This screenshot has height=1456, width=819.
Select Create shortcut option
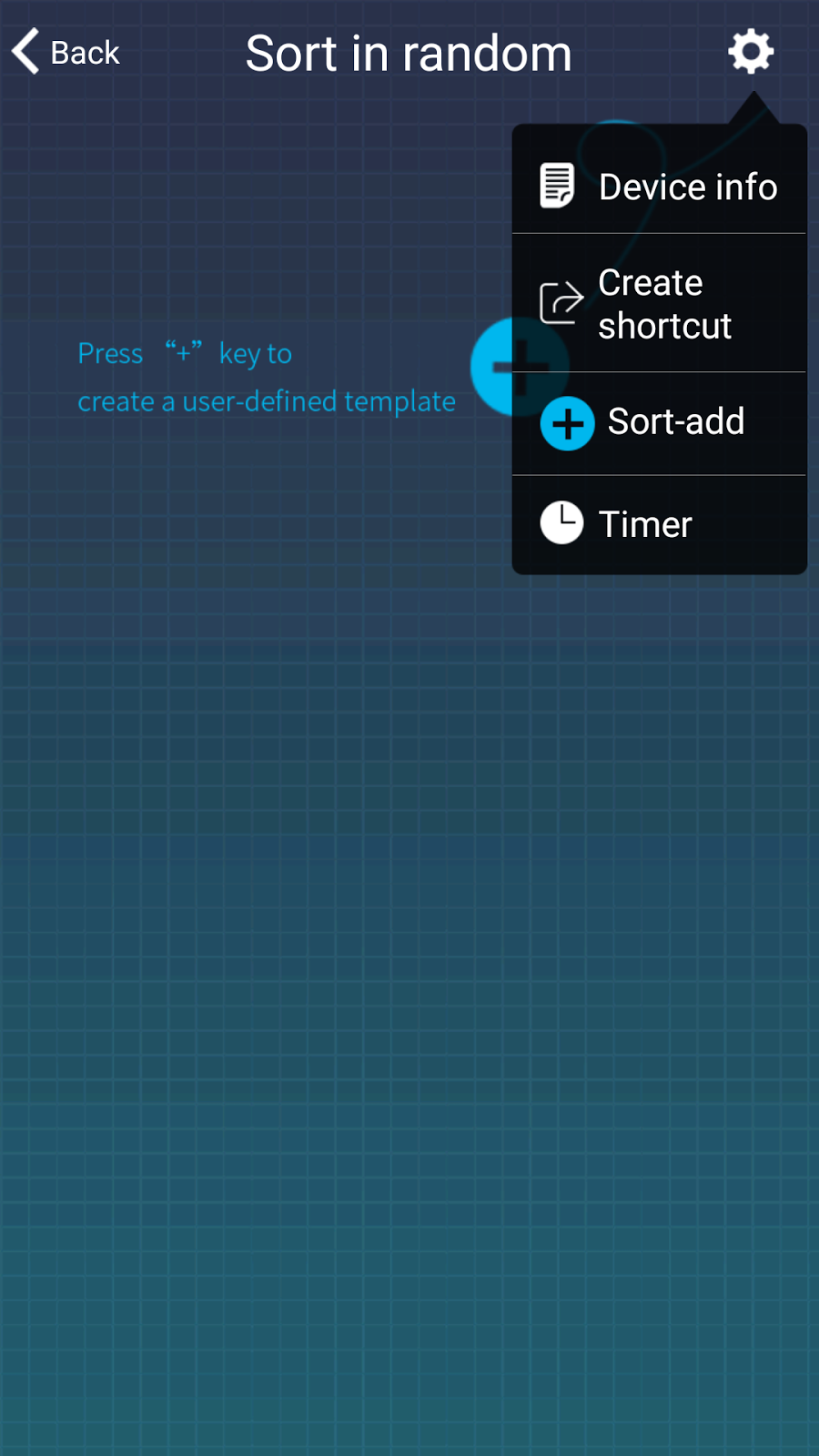point(660,304)
